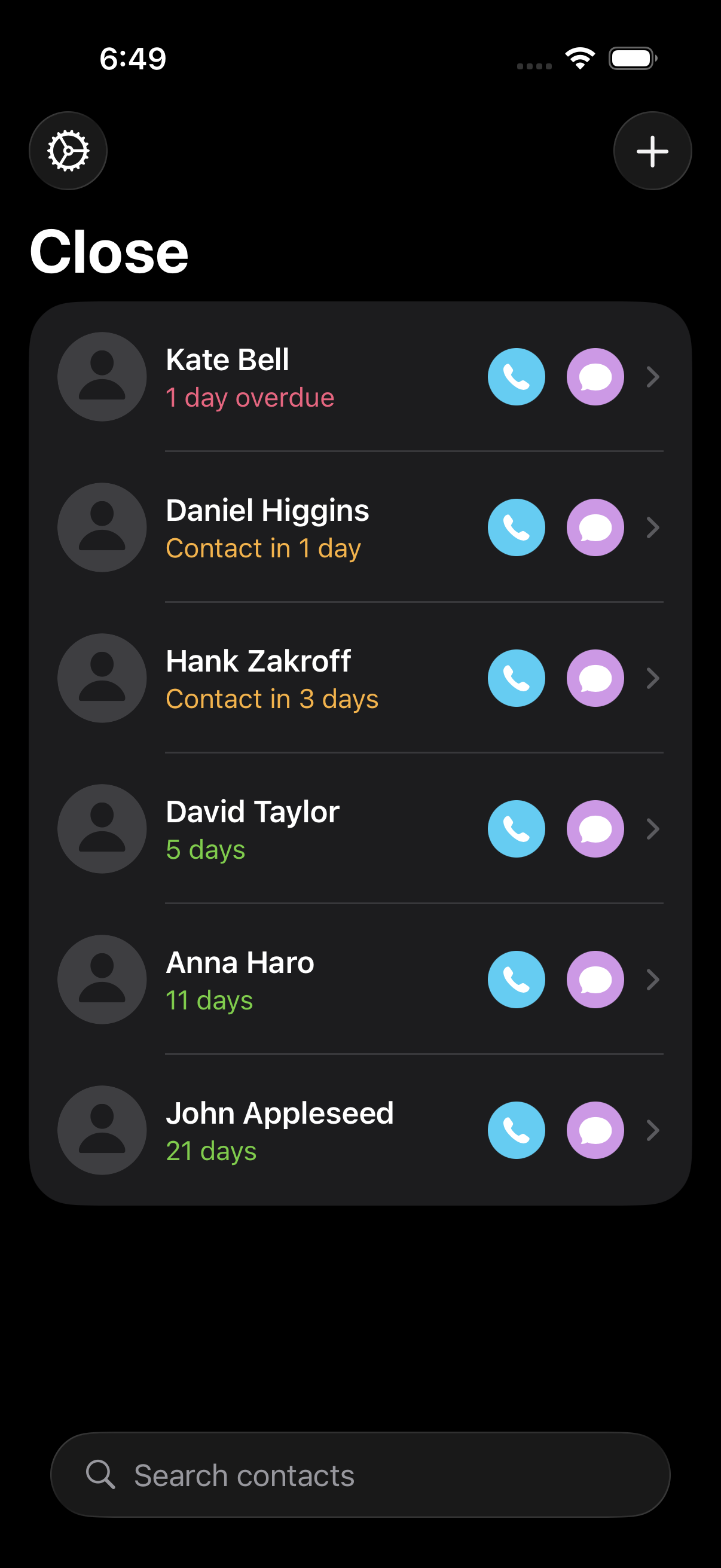Message Anna Haro with the chat bubble icon

(594, 980)
